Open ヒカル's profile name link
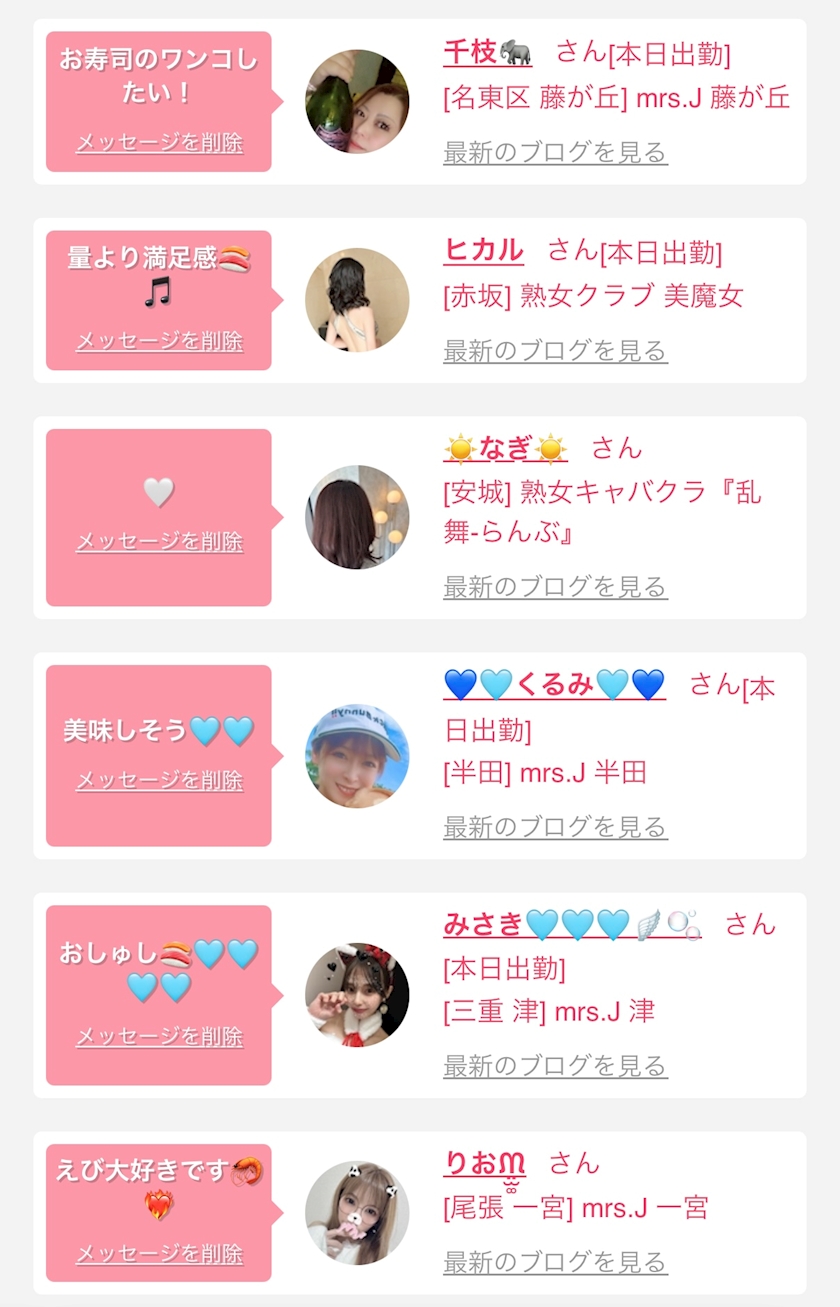This screenshot has height=1307, width=840. click(483, 251)
